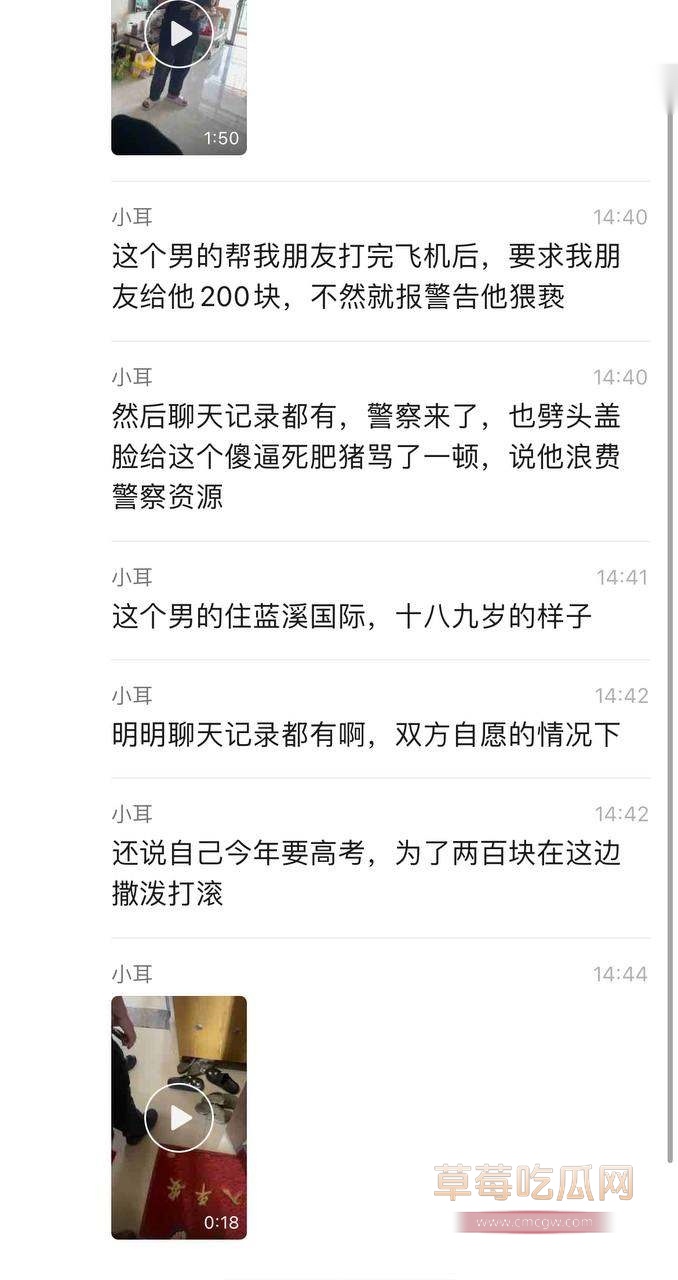This screenshot has width=678, height=1280.
Task: Play the 1:50 video clip
Action: [179, 34]
